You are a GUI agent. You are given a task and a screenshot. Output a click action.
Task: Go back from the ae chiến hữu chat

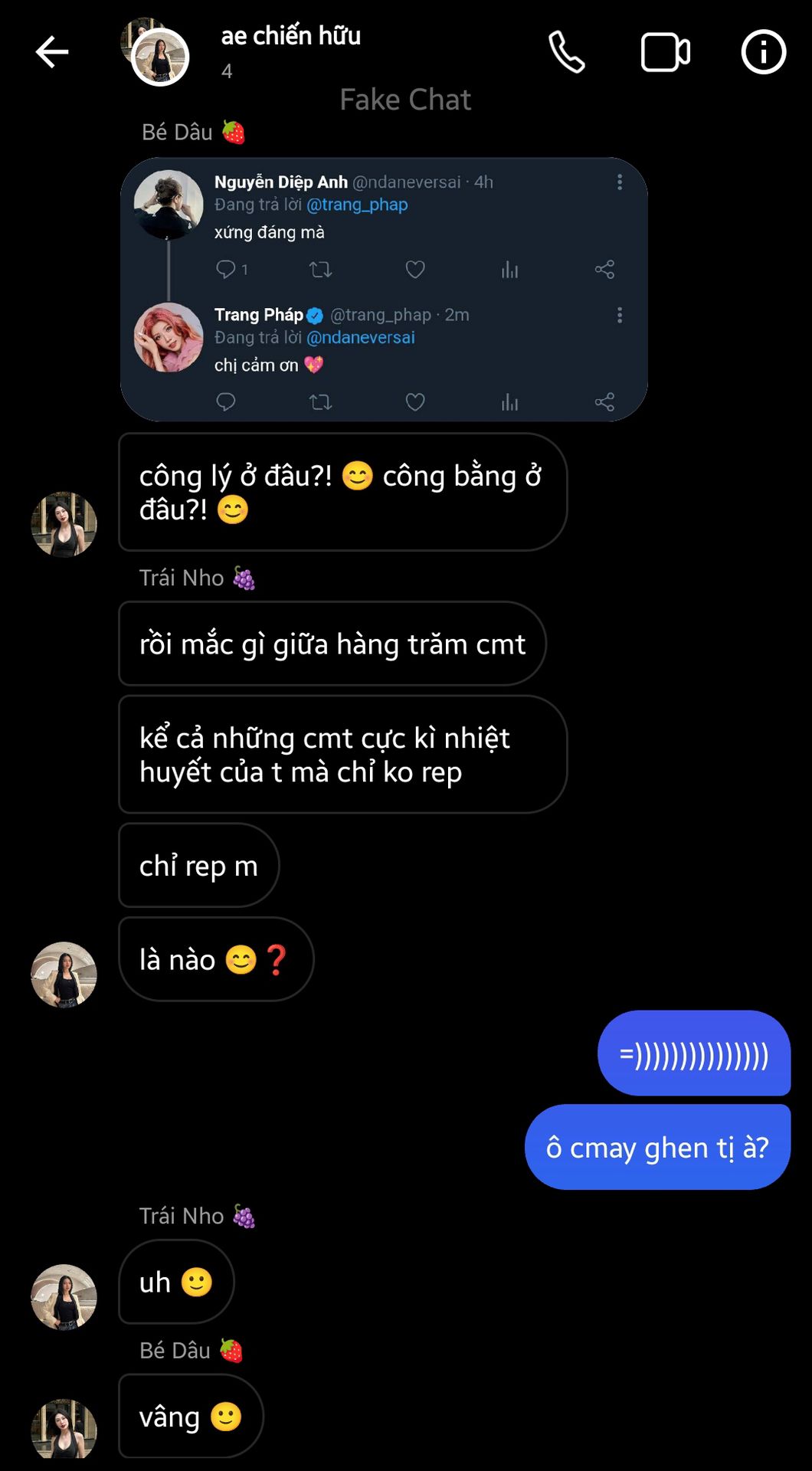click(52, 52)
